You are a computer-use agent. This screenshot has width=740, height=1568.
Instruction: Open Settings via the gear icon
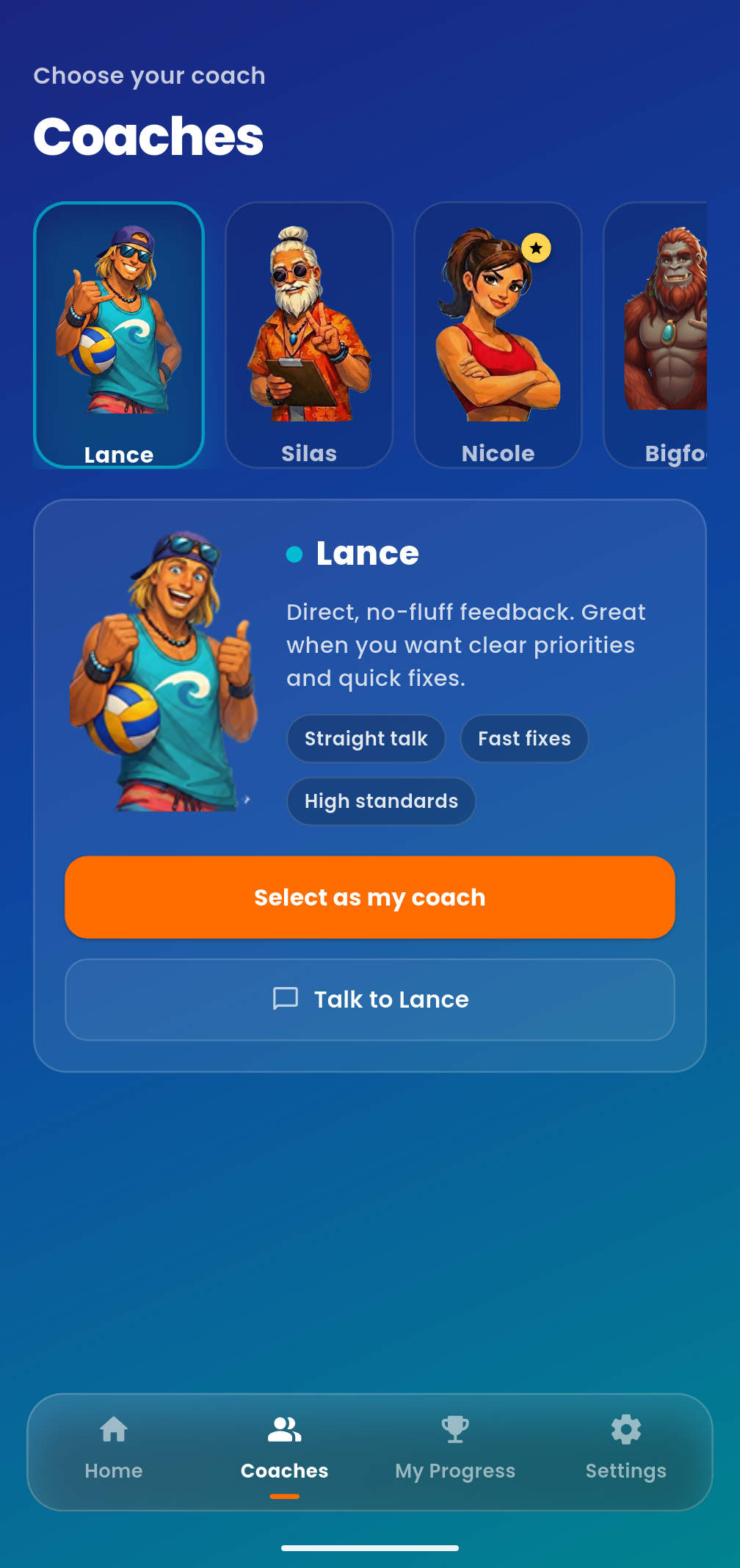625,1431
